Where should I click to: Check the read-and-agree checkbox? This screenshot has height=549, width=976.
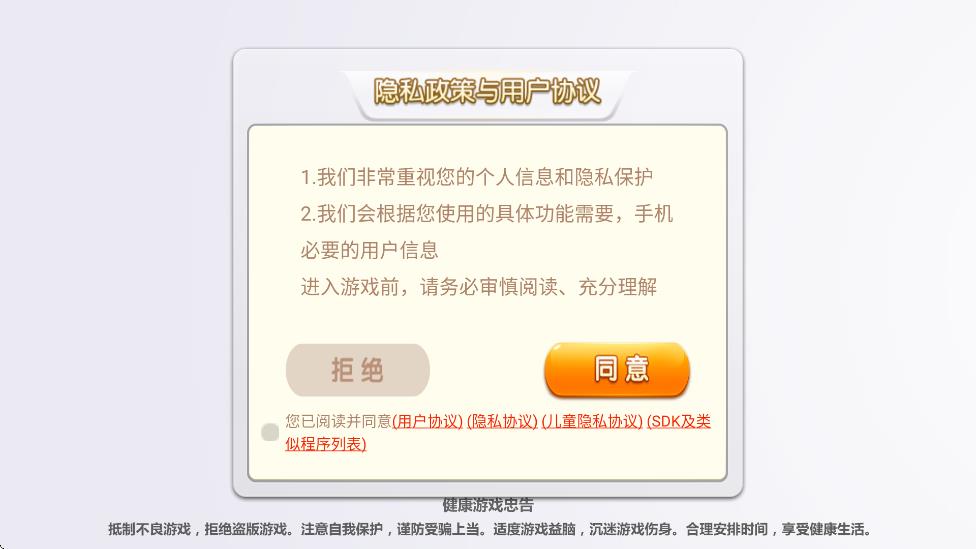(x=270, y=432)
